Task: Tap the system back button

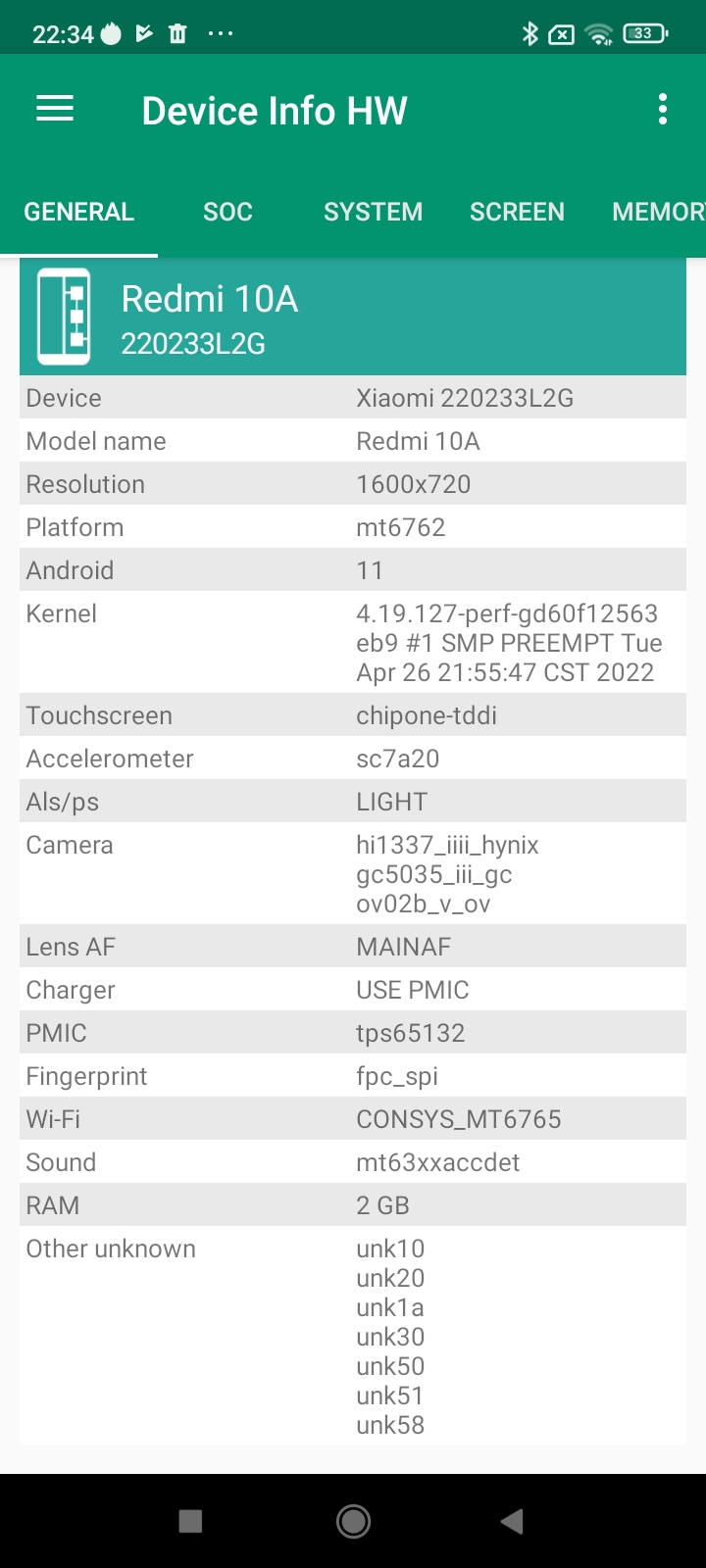Action: point(512,1520)
